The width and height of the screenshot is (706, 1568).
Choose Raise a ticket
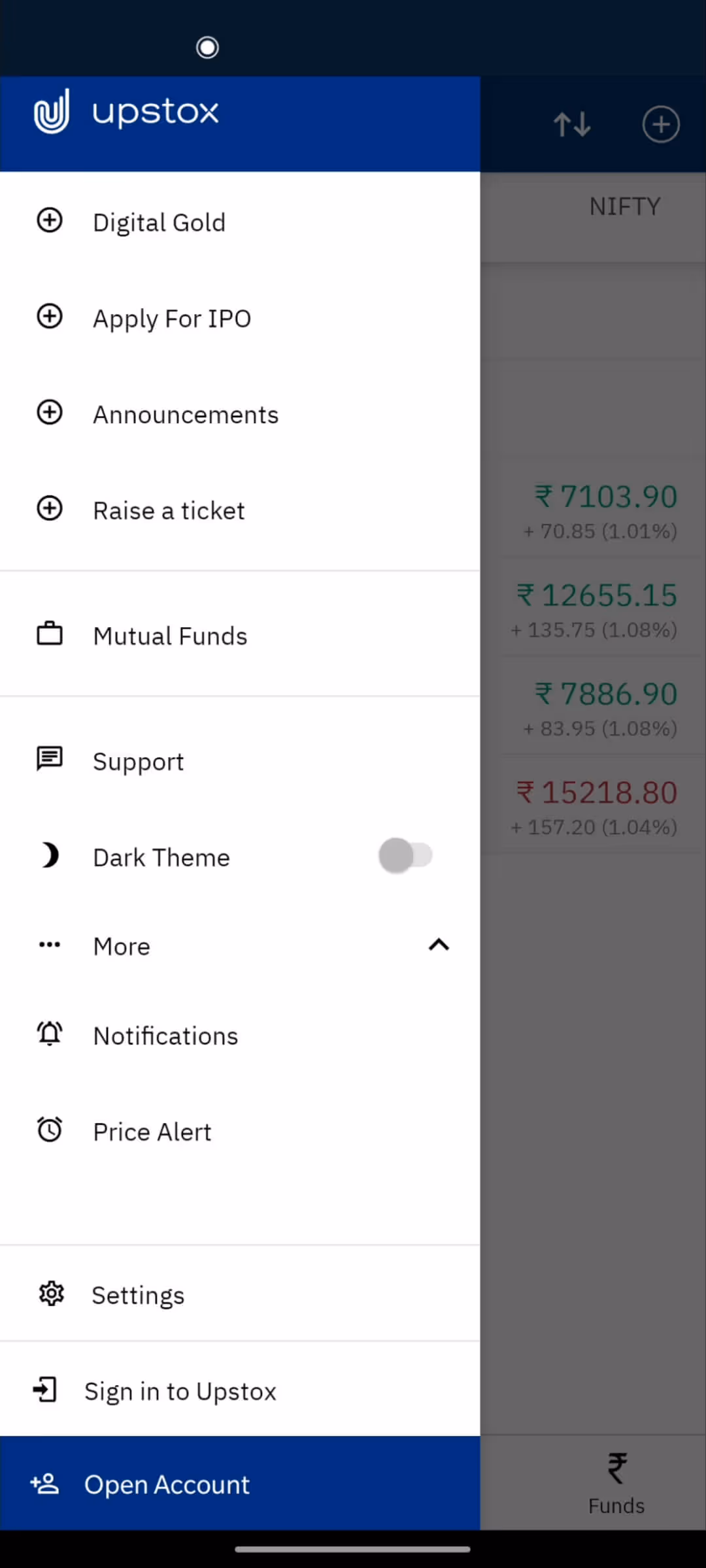240,510
